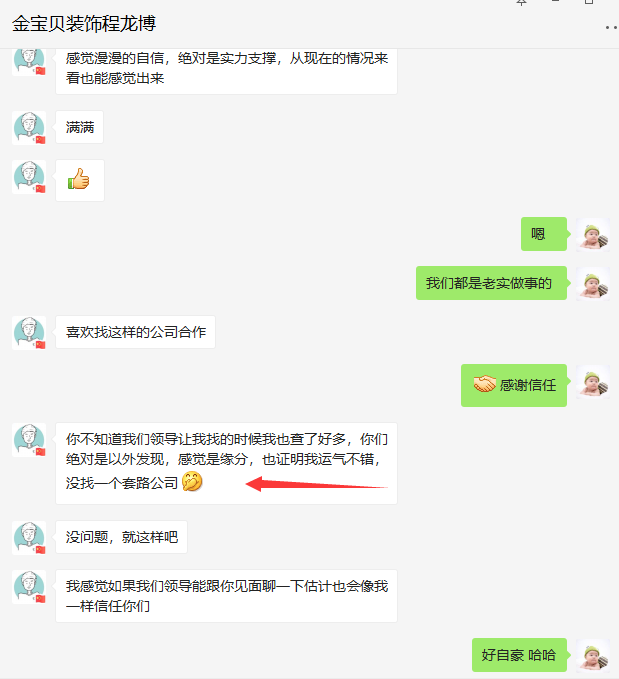619x679 pixels.
Task: Tap my avatar beside the 感谢信任 message
Action: 594,385
